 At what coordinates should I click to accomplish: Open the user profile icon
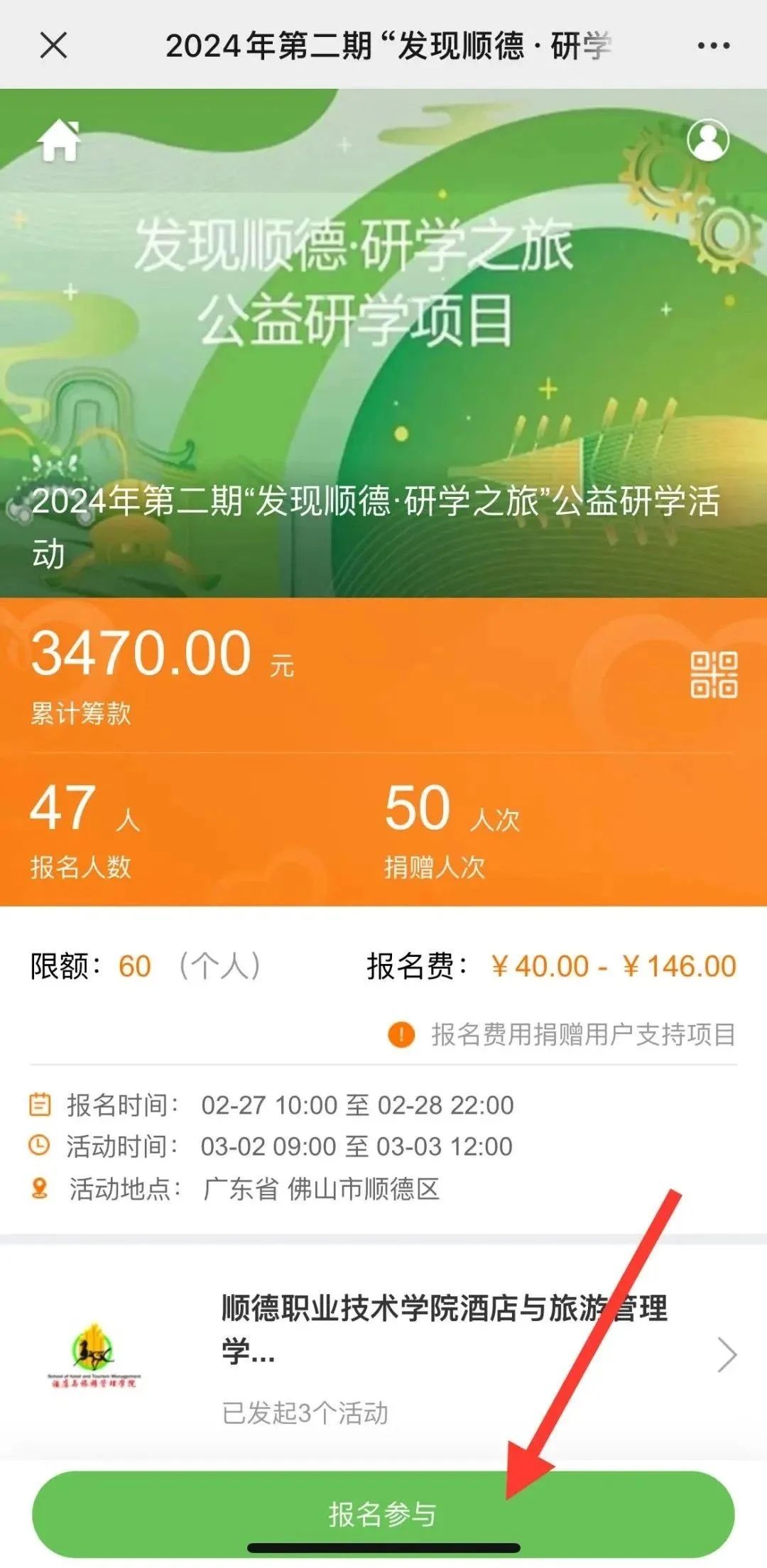click(x=707, y=140)
